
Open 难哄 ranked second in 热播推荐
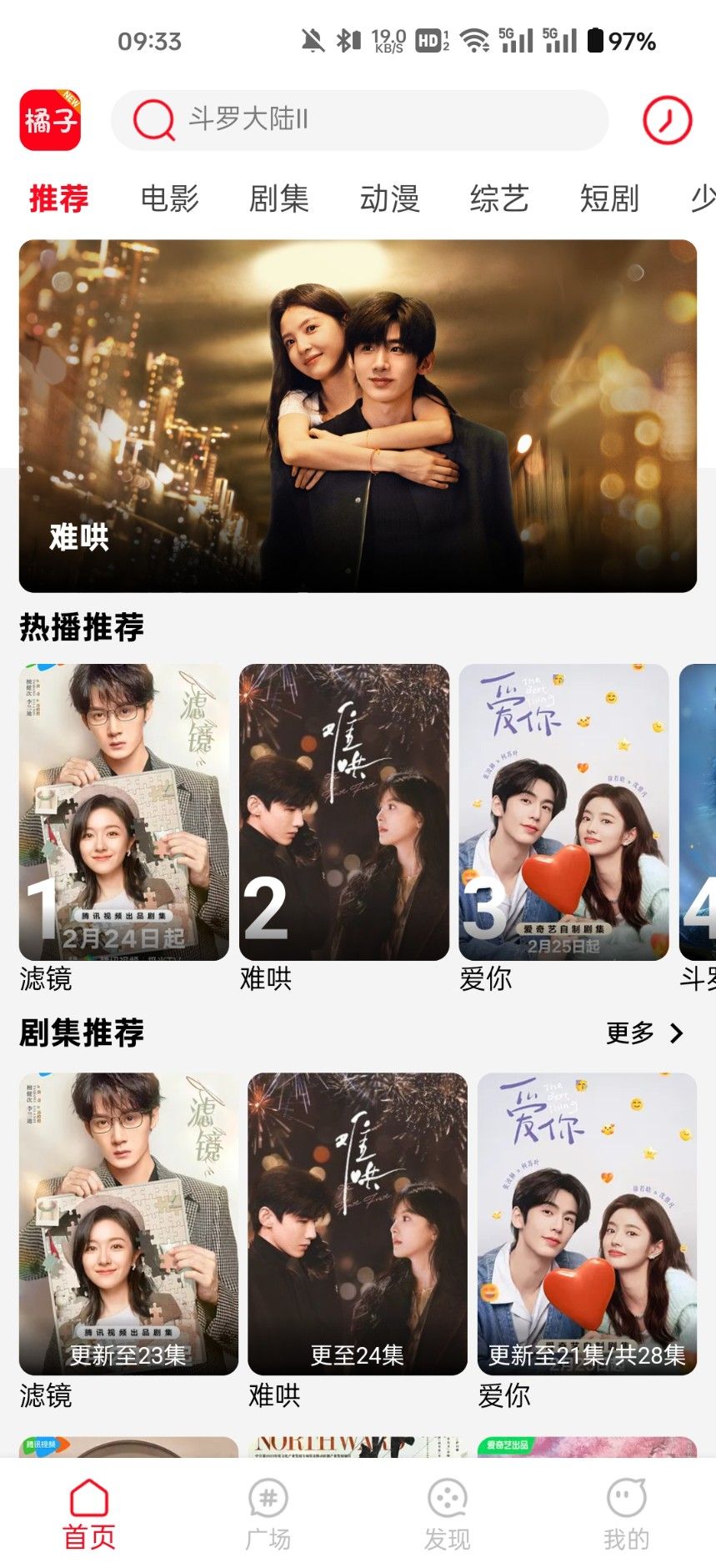pyautogui.click(x=343, y=812)
